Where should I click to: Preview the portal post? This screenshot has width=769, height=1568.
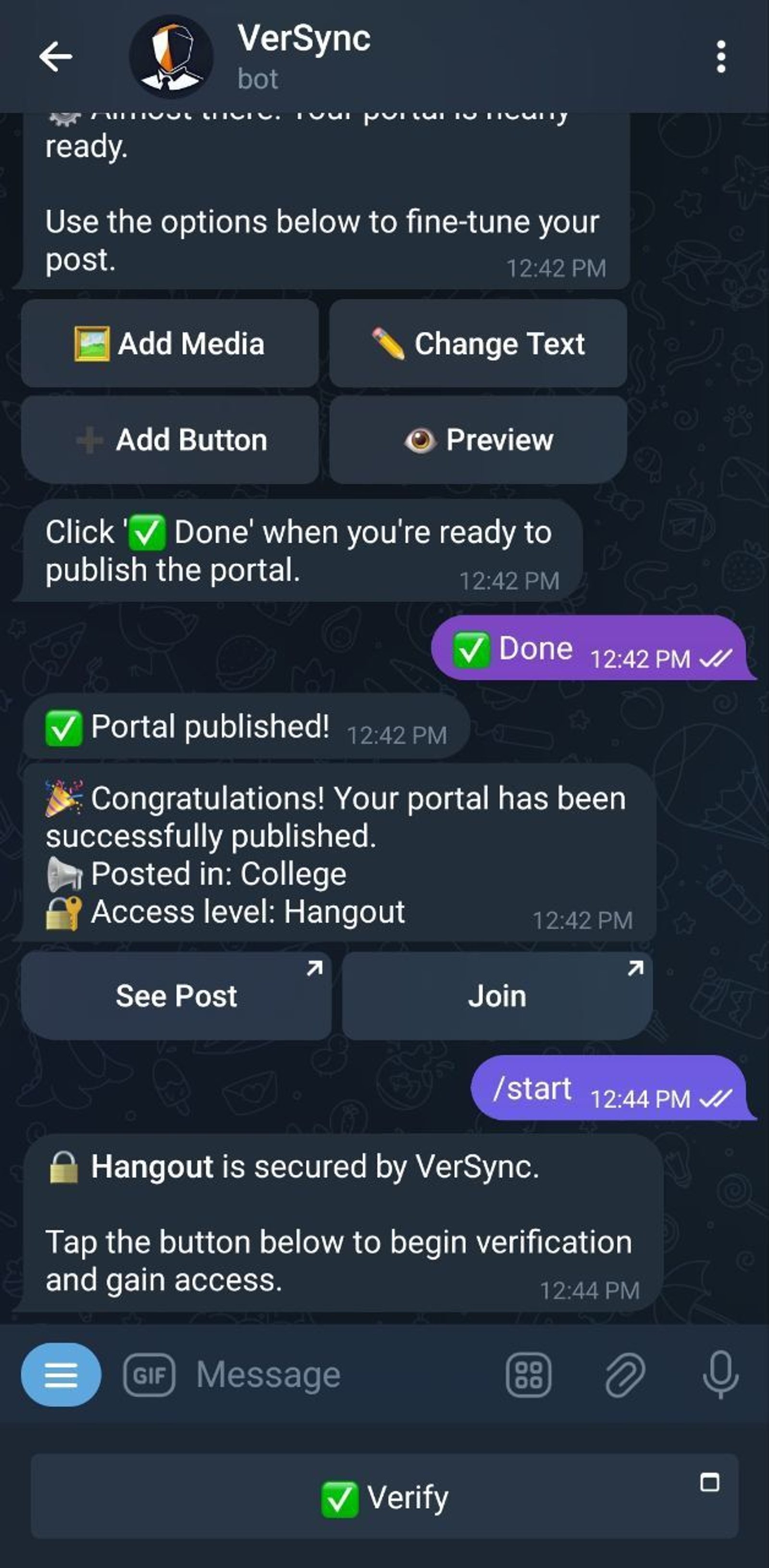click(x=478, y=439)
